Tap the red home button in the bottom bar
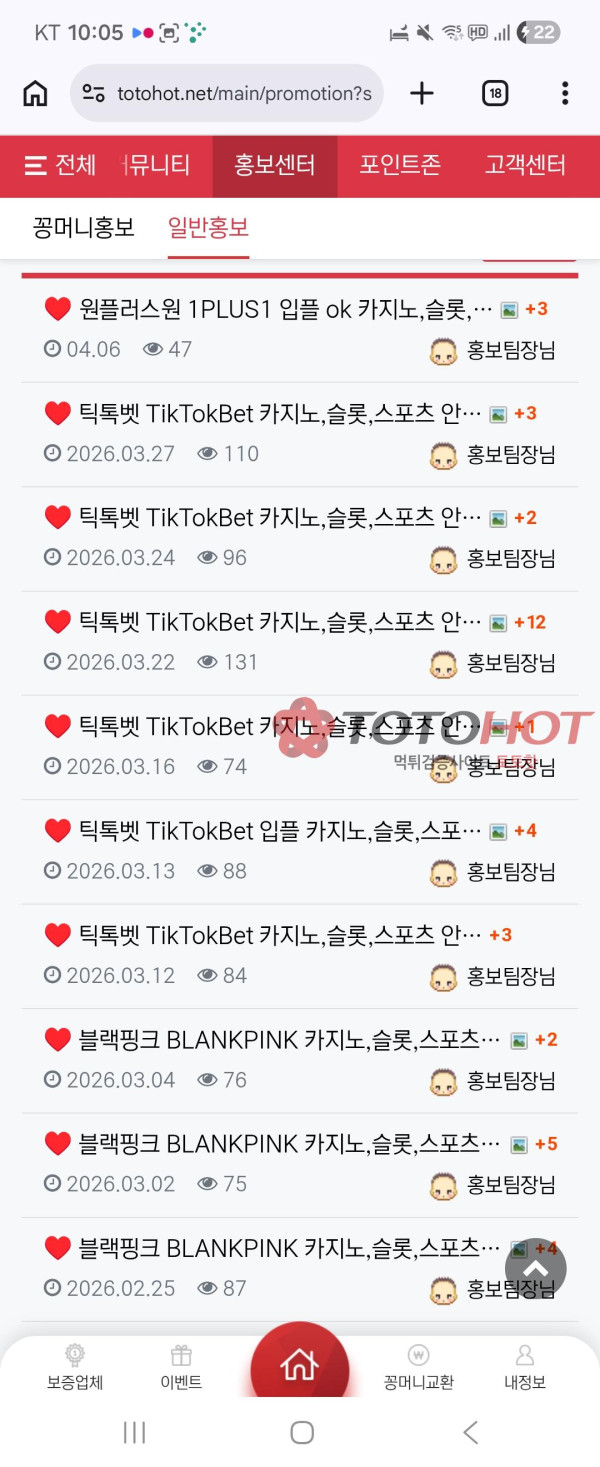 pos(299,1364)
